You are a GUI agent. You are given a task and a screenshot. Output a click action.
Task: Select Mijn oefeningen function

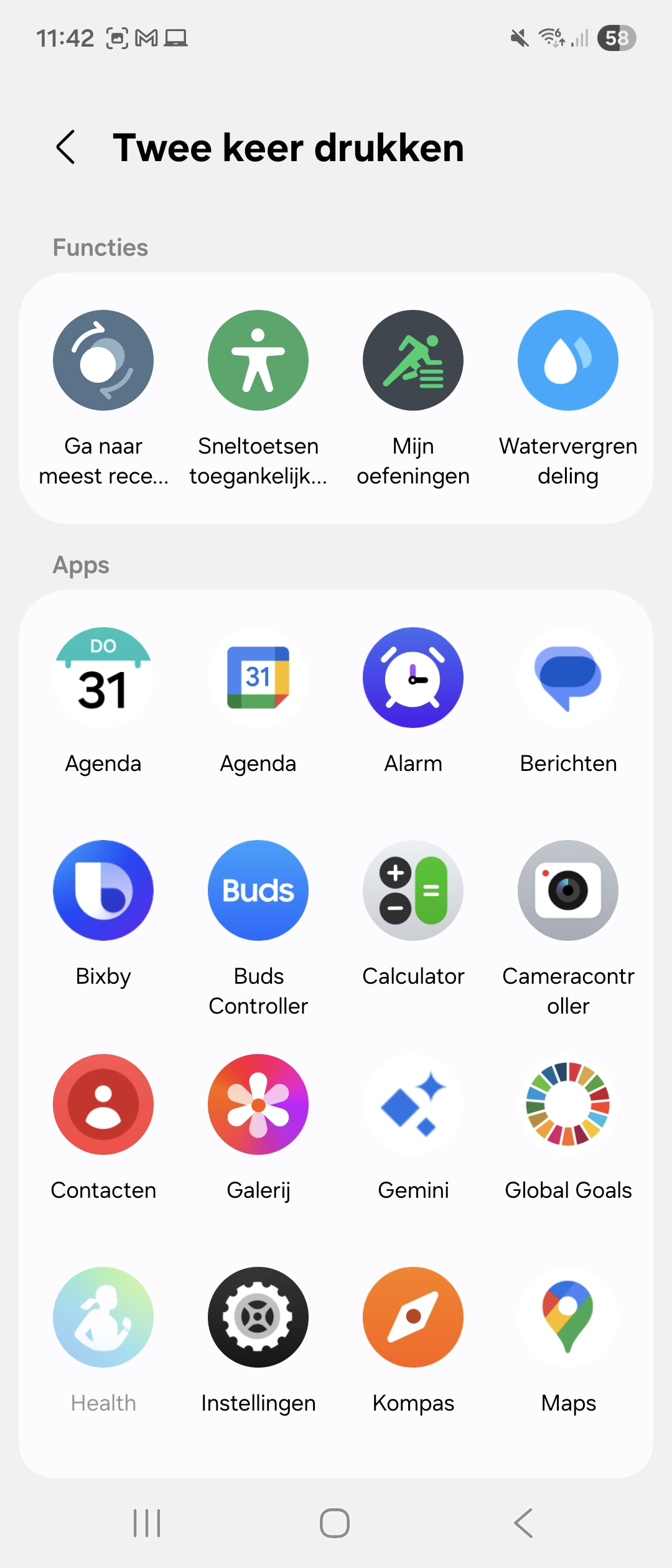pyautogui.click(x=413, y=361)
